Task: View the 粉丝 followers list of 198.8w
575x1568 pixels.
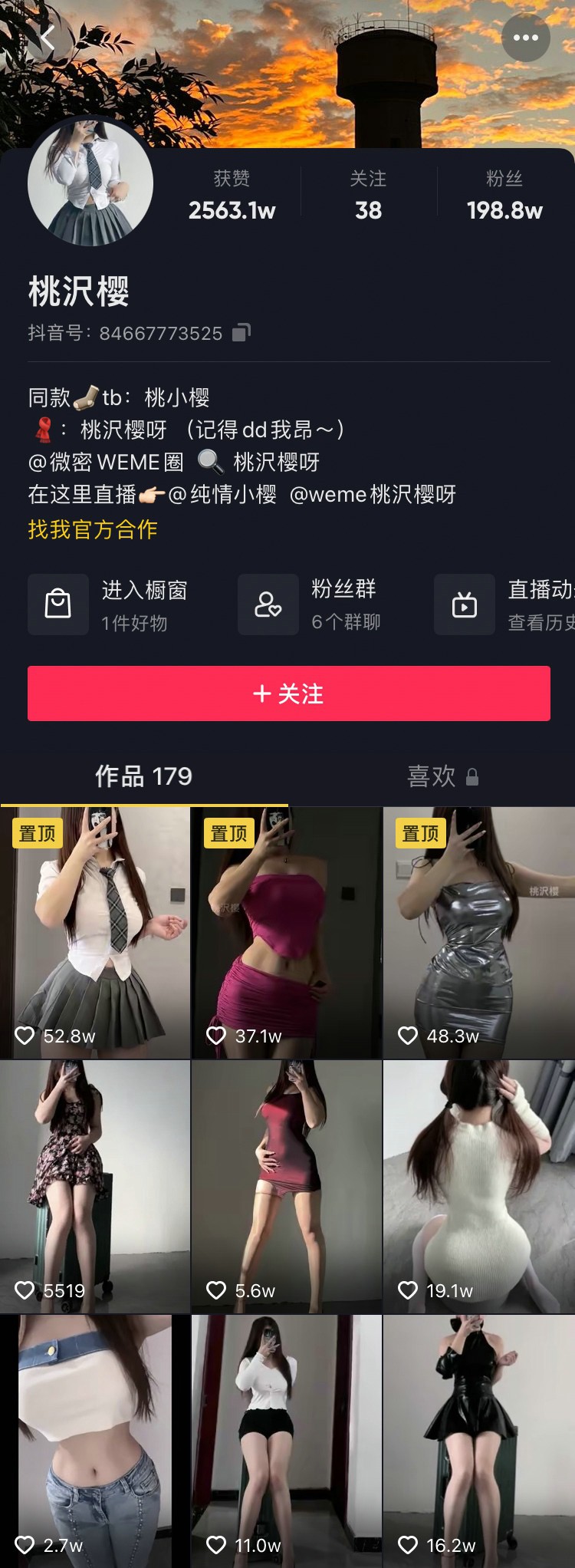Action: (x=504, y=196)
